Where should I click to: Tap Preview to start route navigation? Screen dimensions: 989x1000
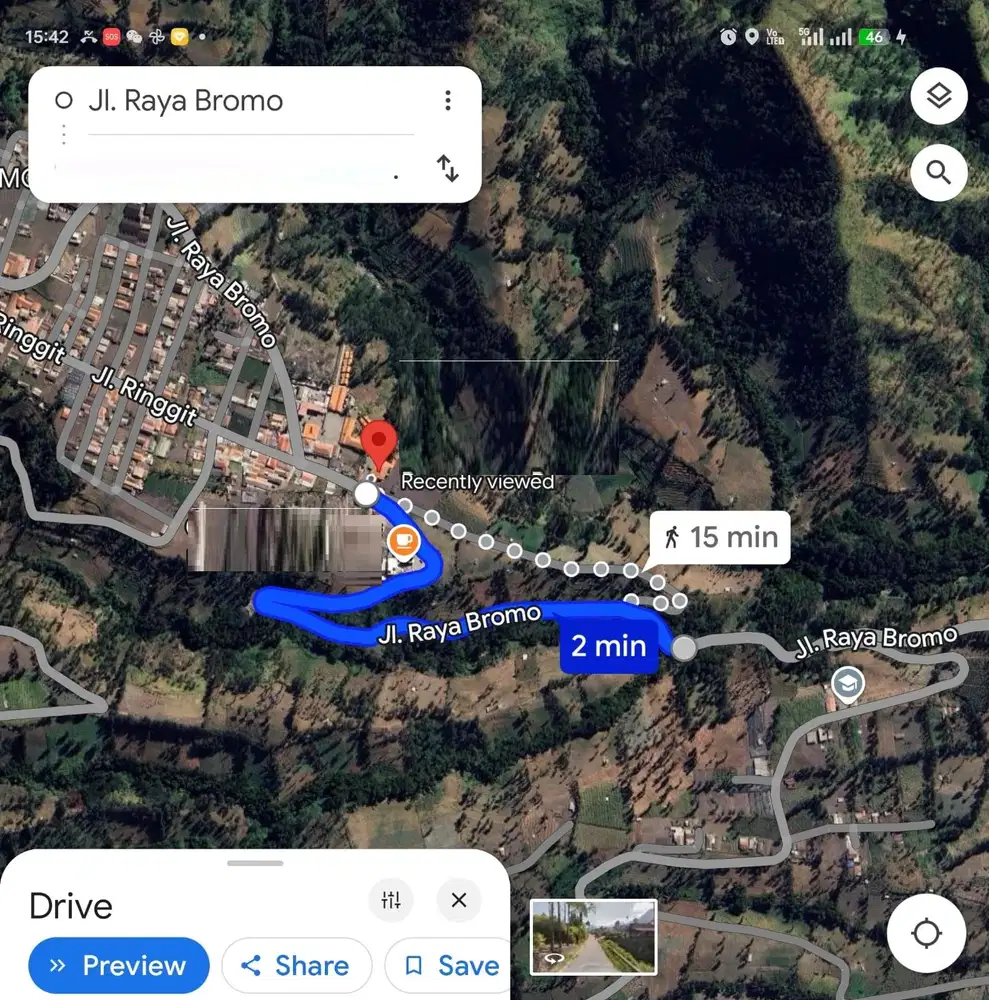(x=118, y=965)
